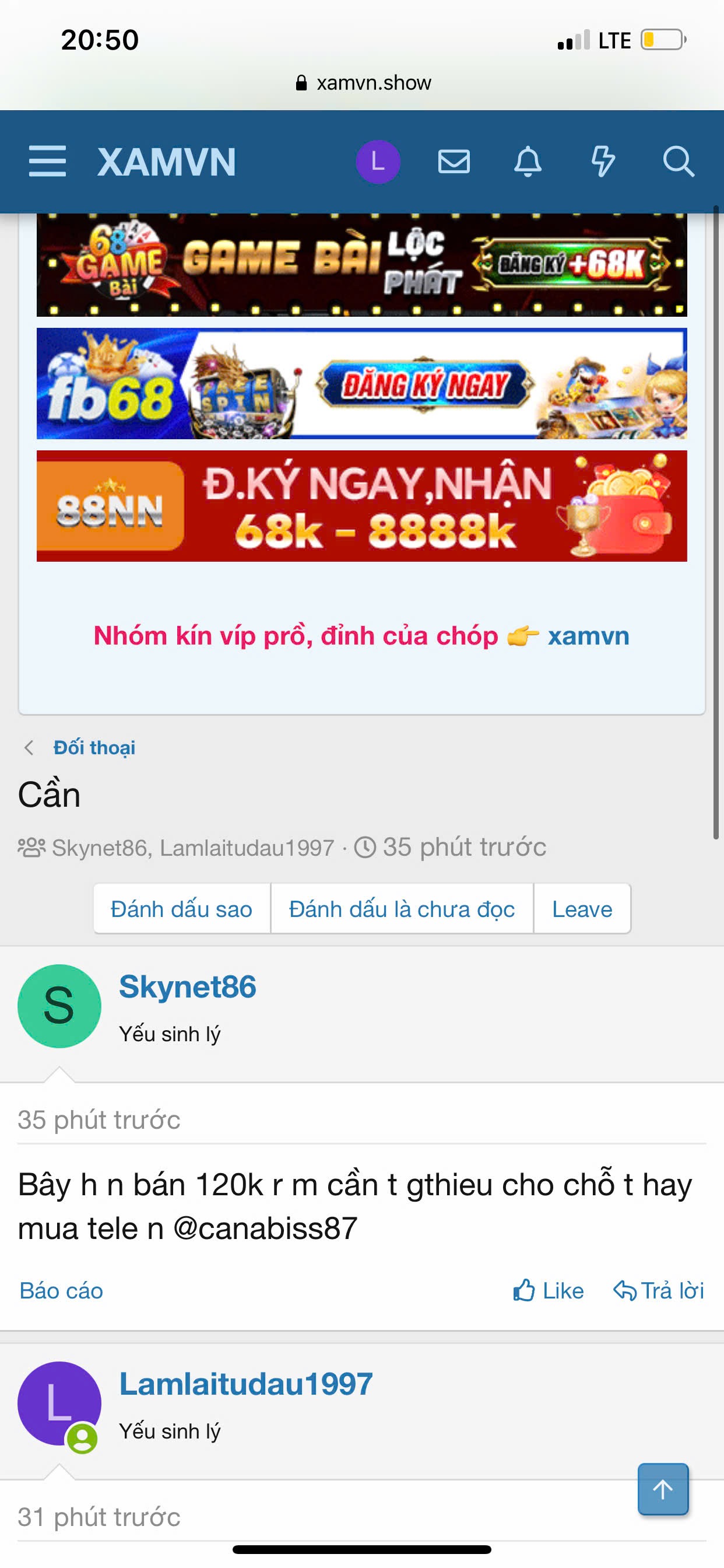Reply to Skynet86 with Trả lời

(659, 1290)
